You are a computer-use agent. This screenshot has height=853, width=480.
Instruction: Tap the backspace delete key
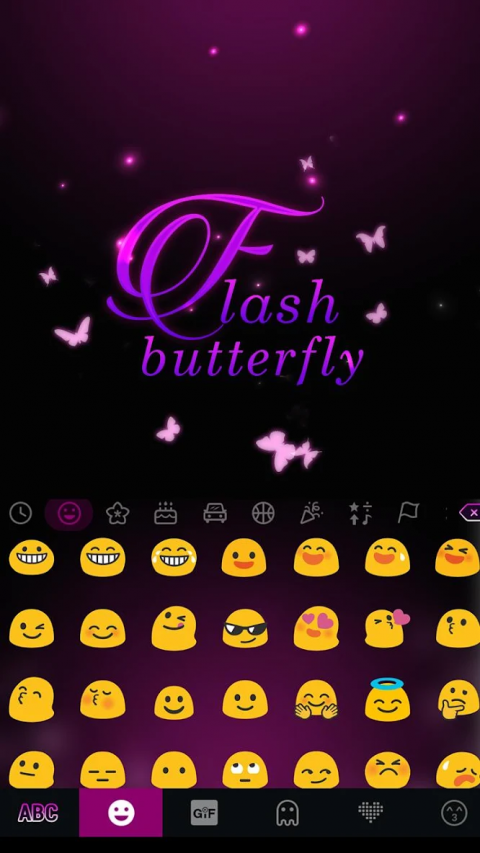470,512
